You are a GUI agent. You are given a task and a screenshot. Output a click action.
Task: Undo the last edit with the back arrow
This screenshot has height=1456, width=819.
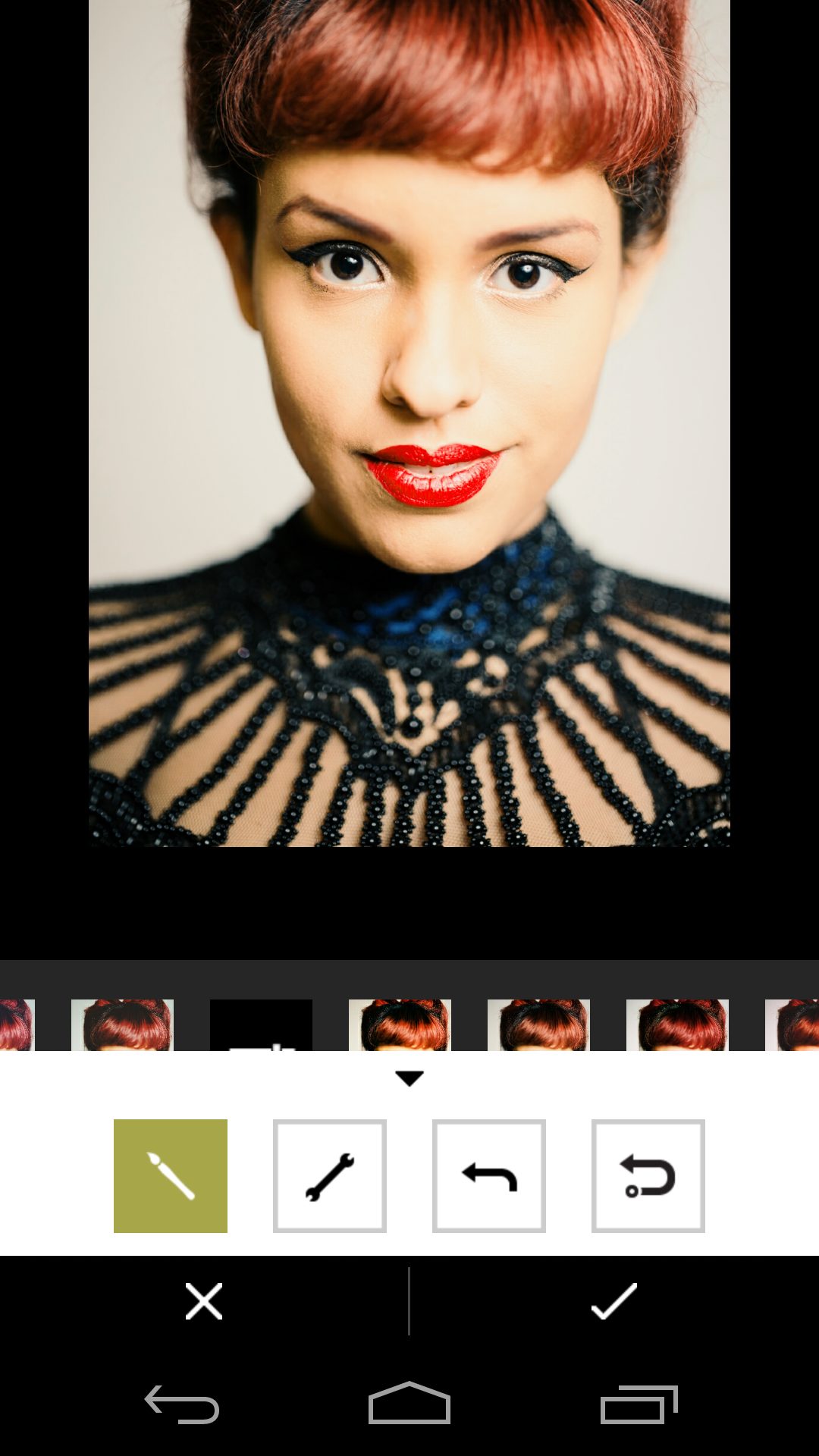click(488, 1172)
